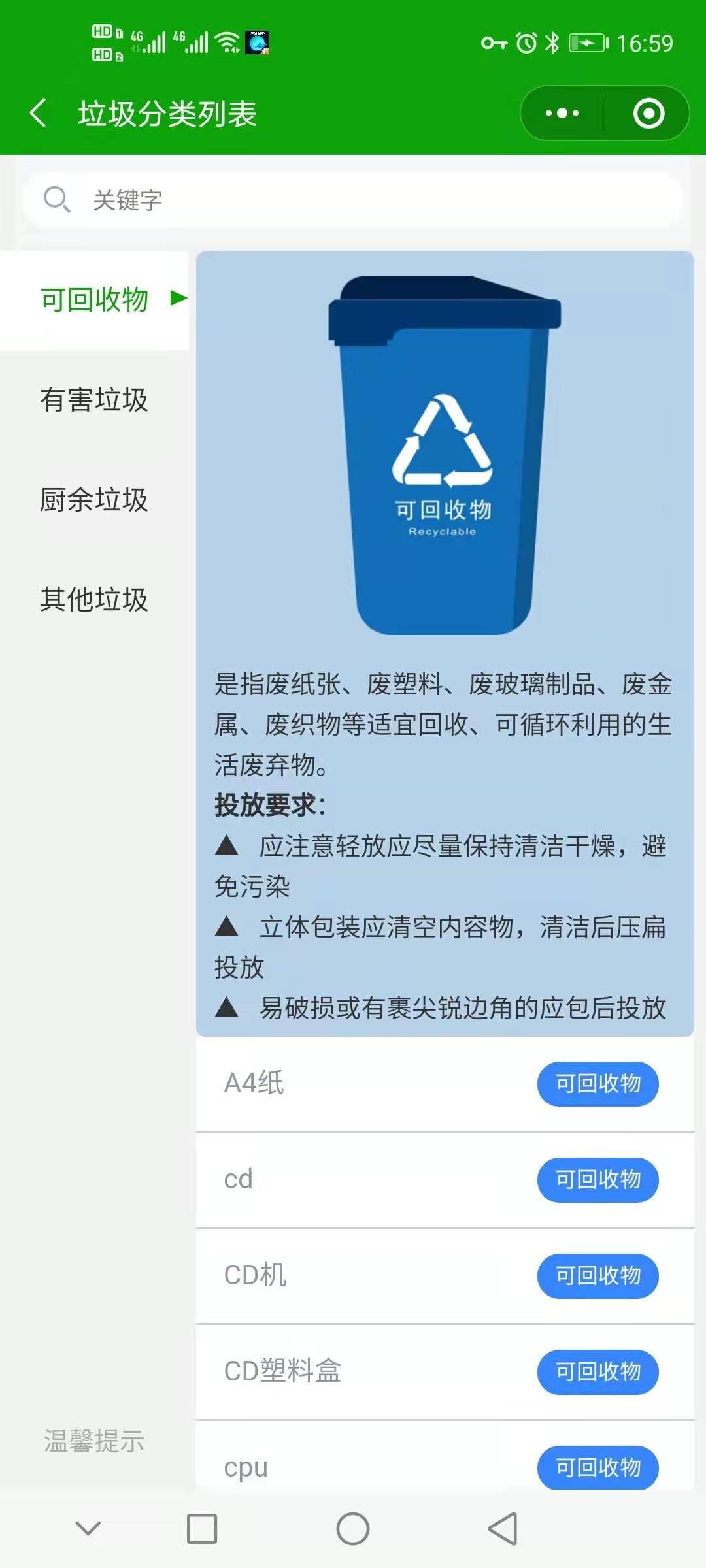Open the A4纸 list item
The width and height of the screenshot is (706, 1568).
tap(445, 1083)
